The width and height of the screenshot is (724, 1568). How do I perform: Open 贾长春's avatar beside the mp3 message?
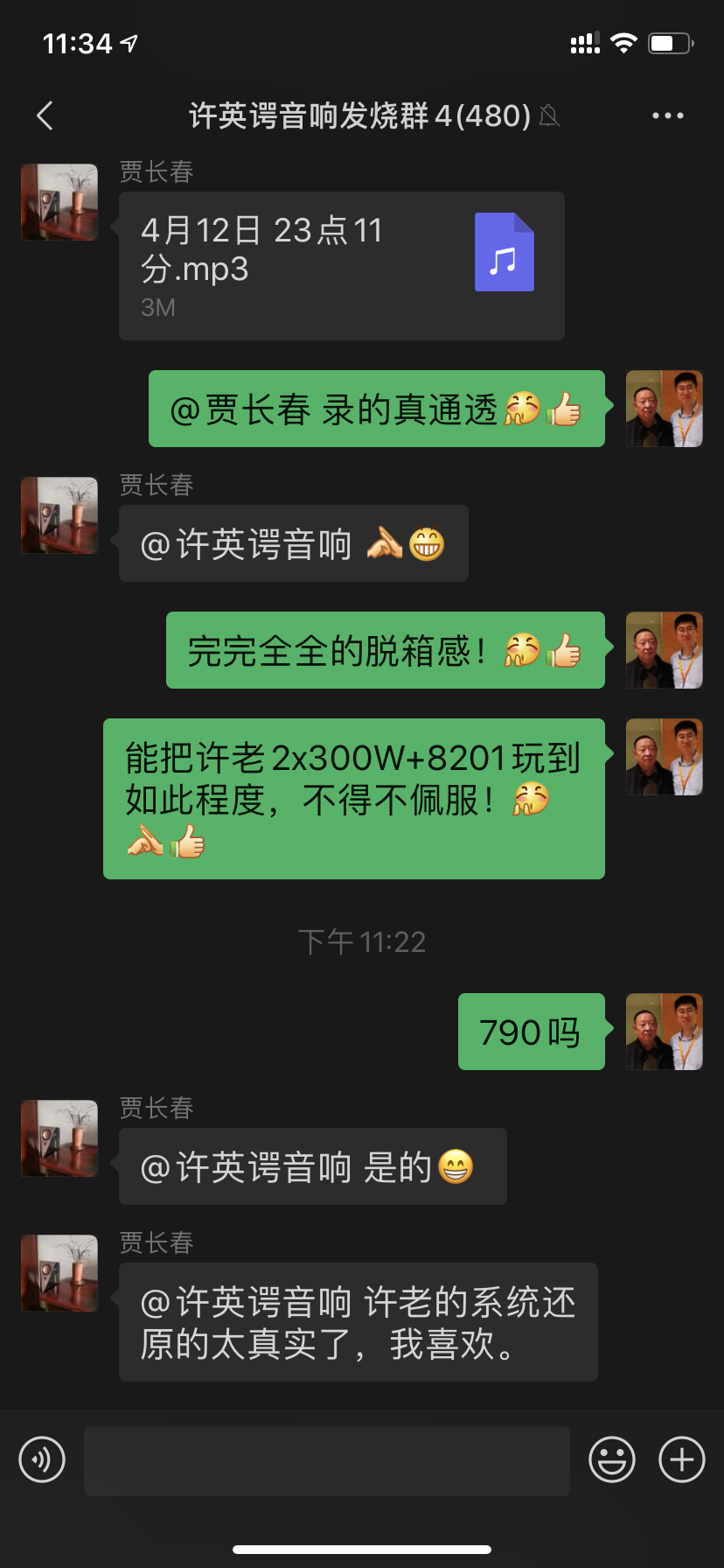[x=59, y=202]
